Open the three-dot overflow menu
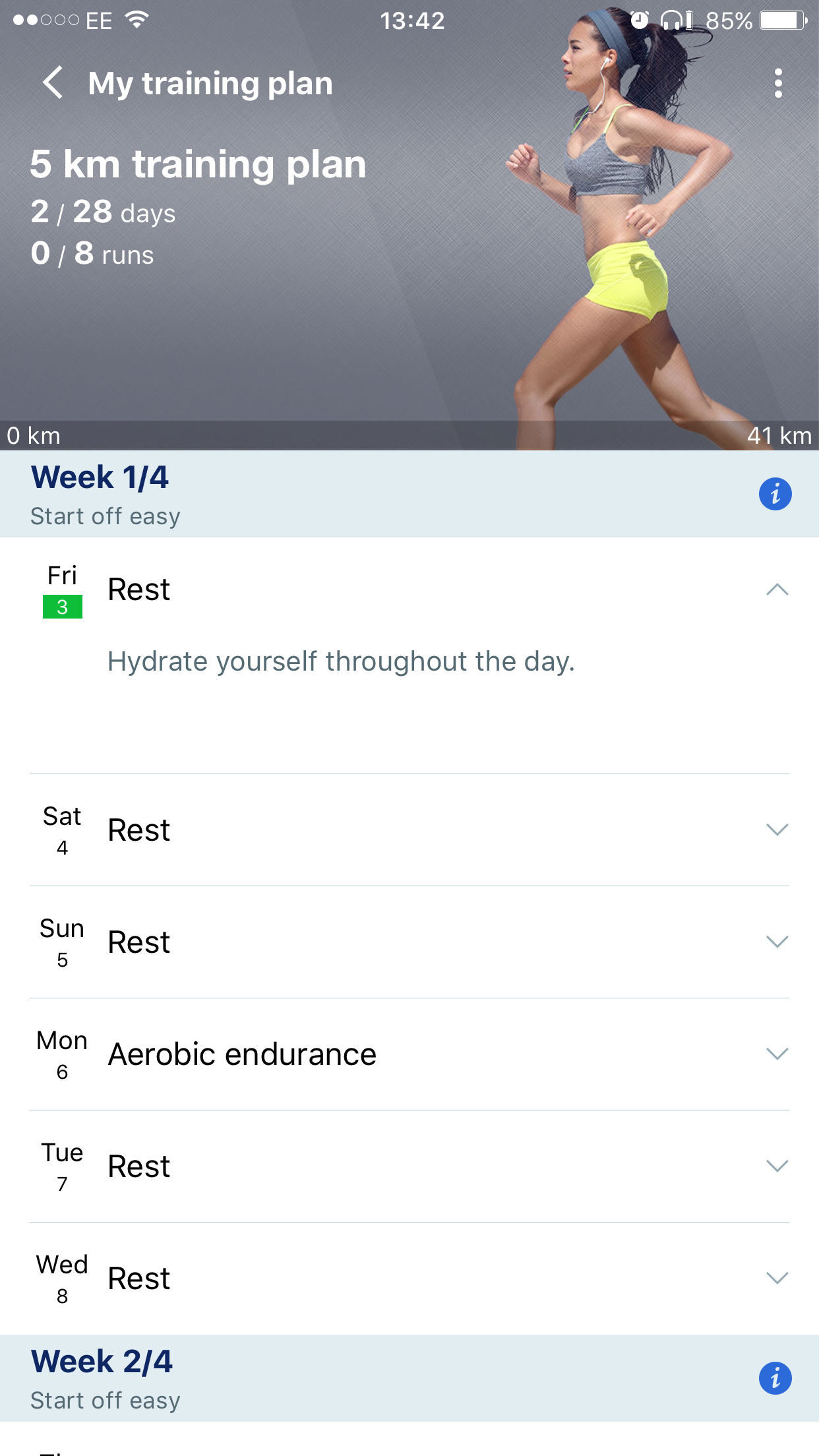819x1456 pixels. coord(778,84)
